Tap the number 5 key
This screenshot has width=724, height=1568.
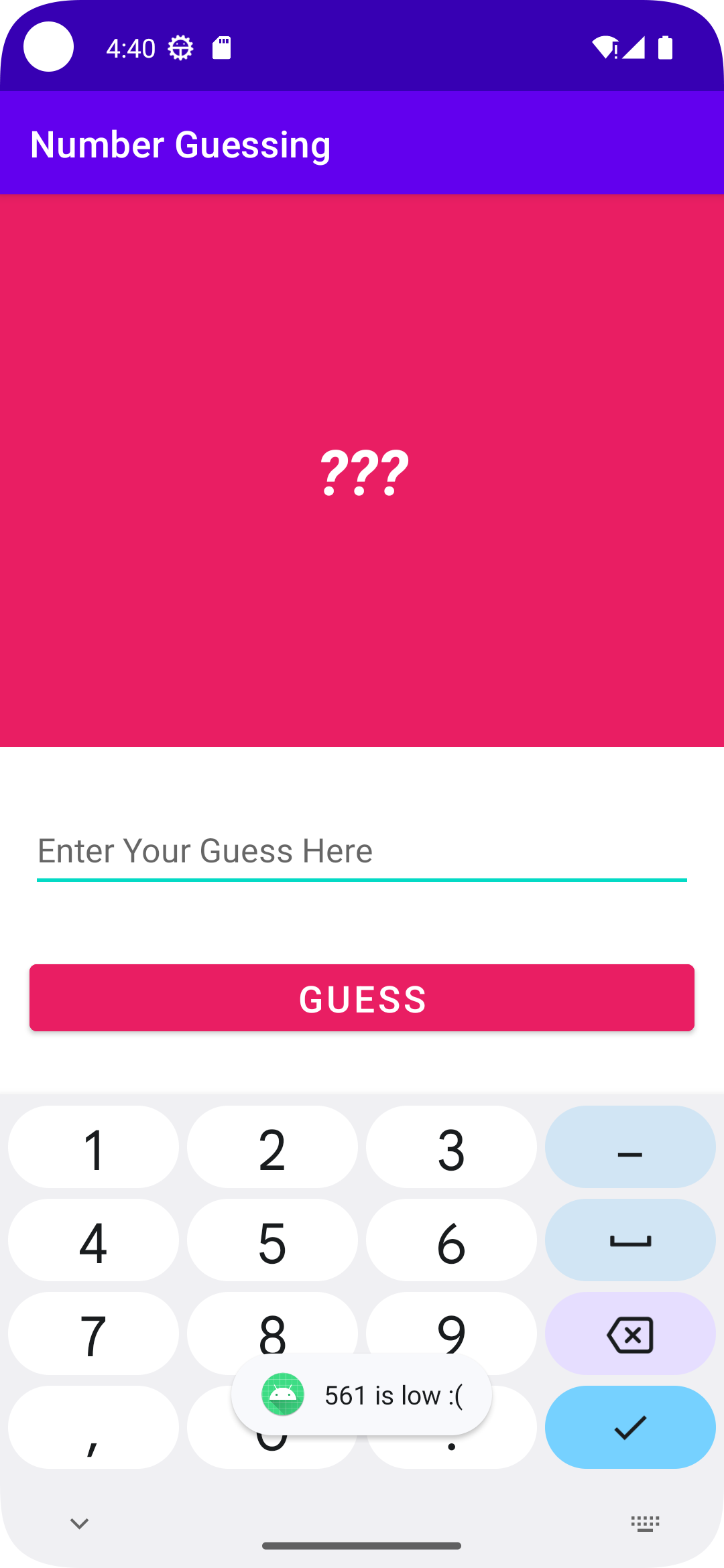click(x=272, y=1240)
